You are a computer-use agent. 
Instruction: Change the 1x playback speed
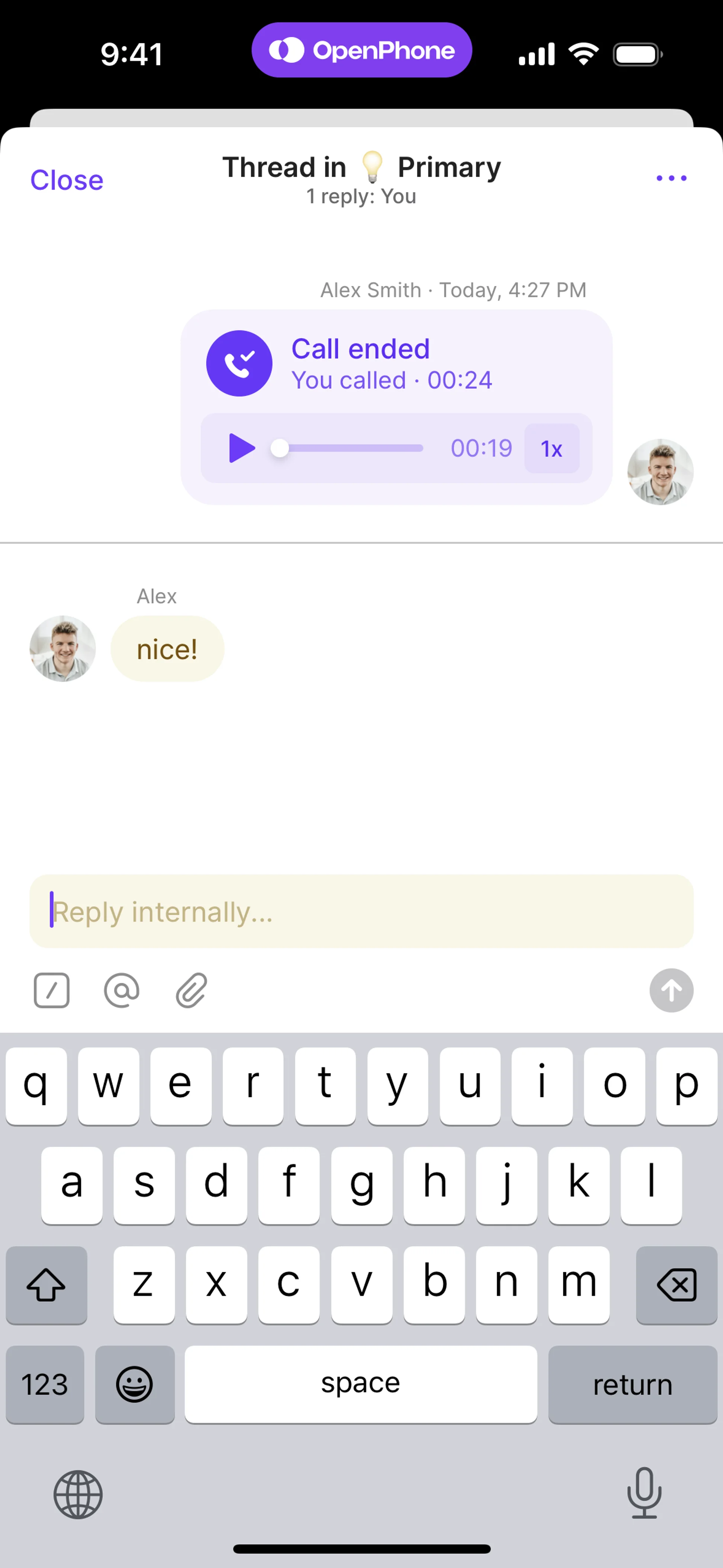point(551,449)
